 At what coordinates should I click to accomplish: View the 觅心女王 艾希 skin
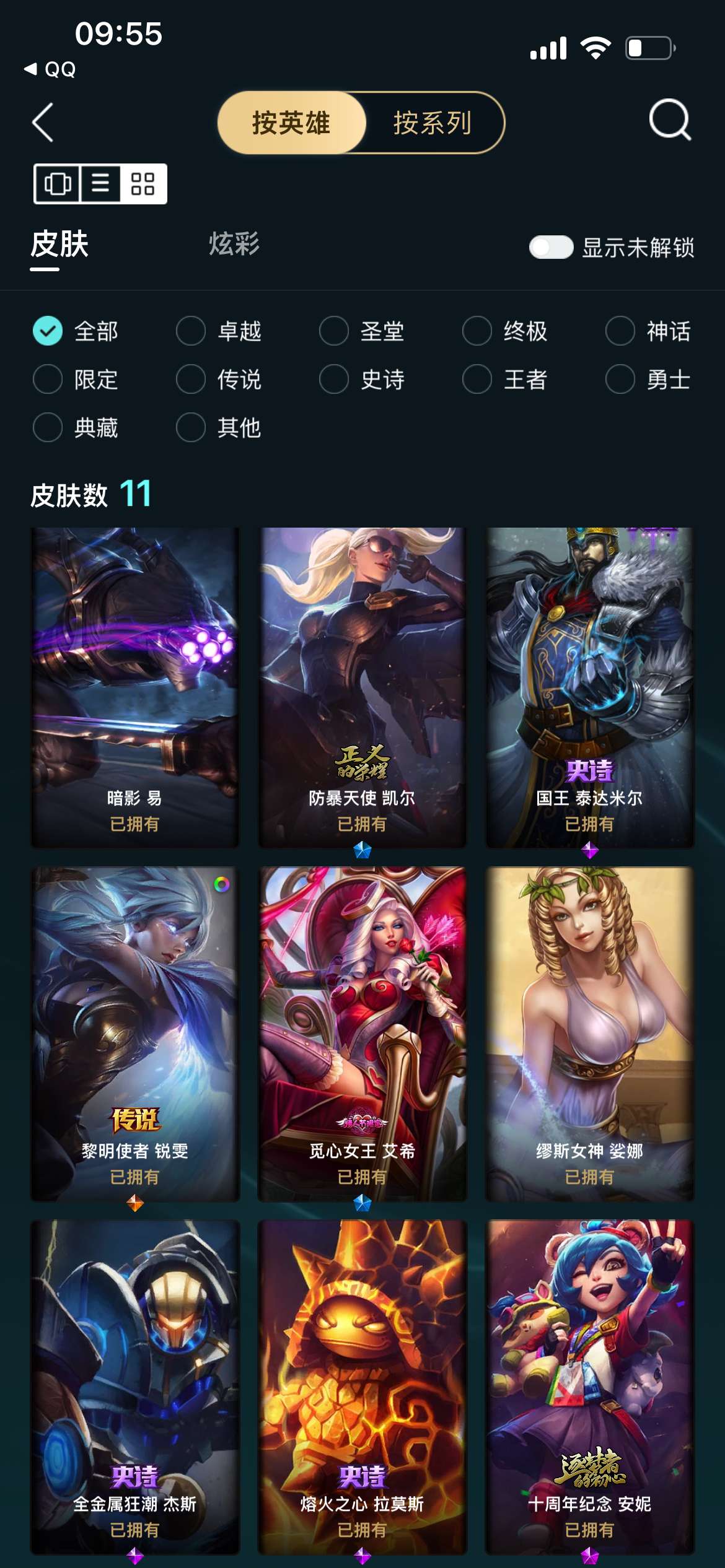[x=362, y=1034]
